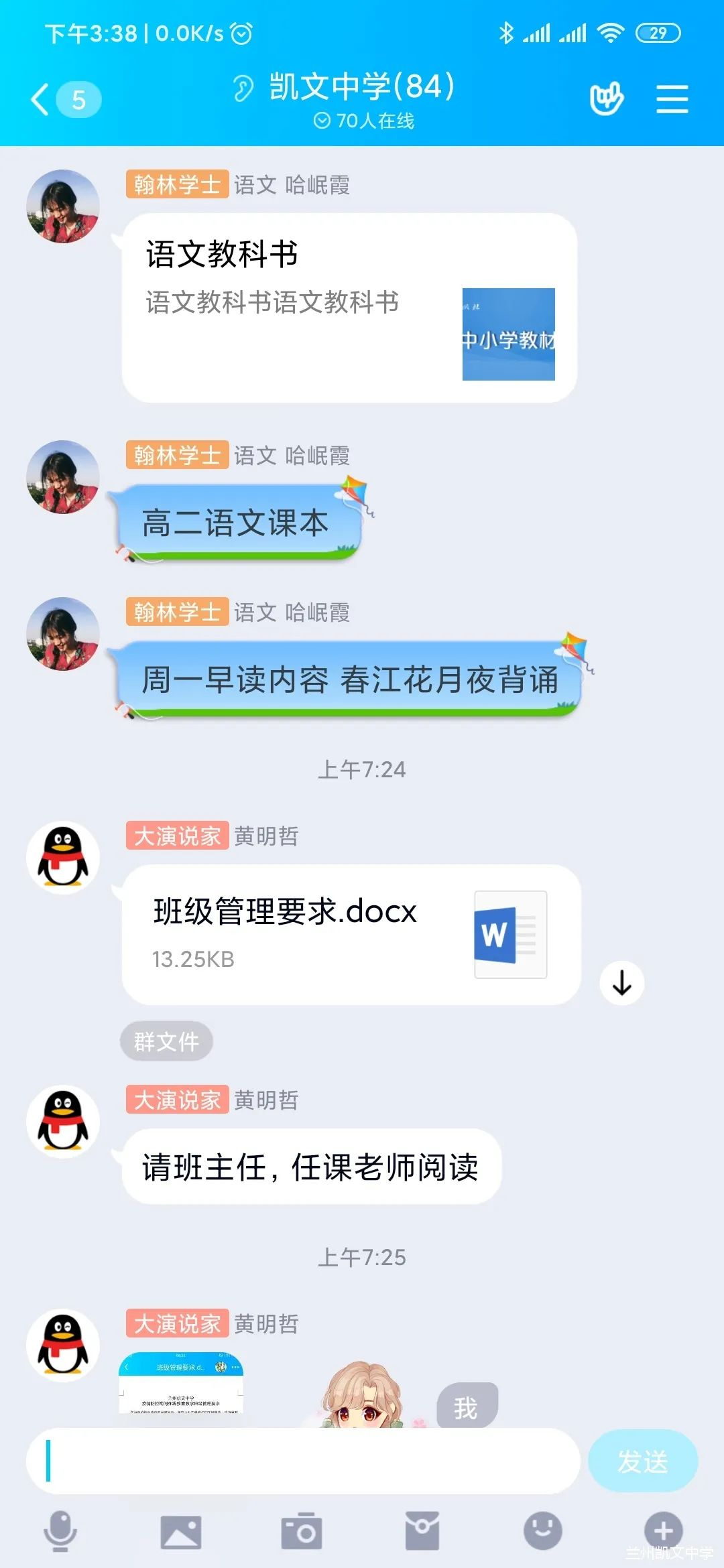Send a red packet
724x1568 pixels.
(x=422, y=1531)
